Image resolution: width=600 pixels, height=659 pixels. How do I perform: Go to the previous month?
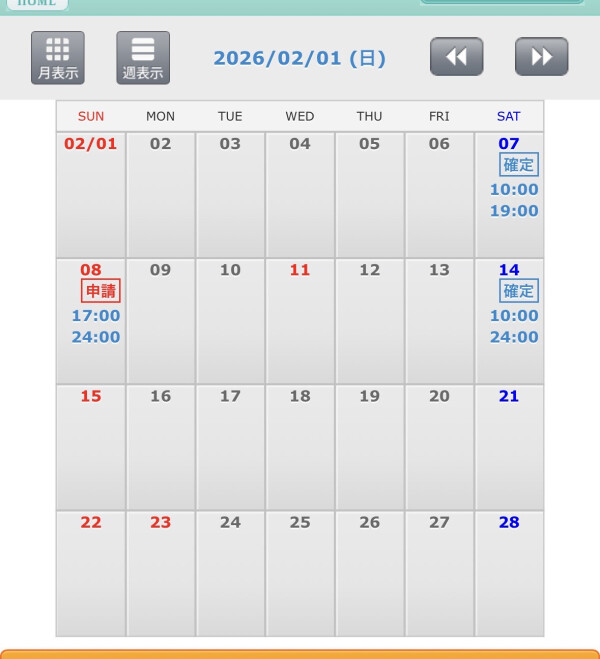click(x=456, y=57)
